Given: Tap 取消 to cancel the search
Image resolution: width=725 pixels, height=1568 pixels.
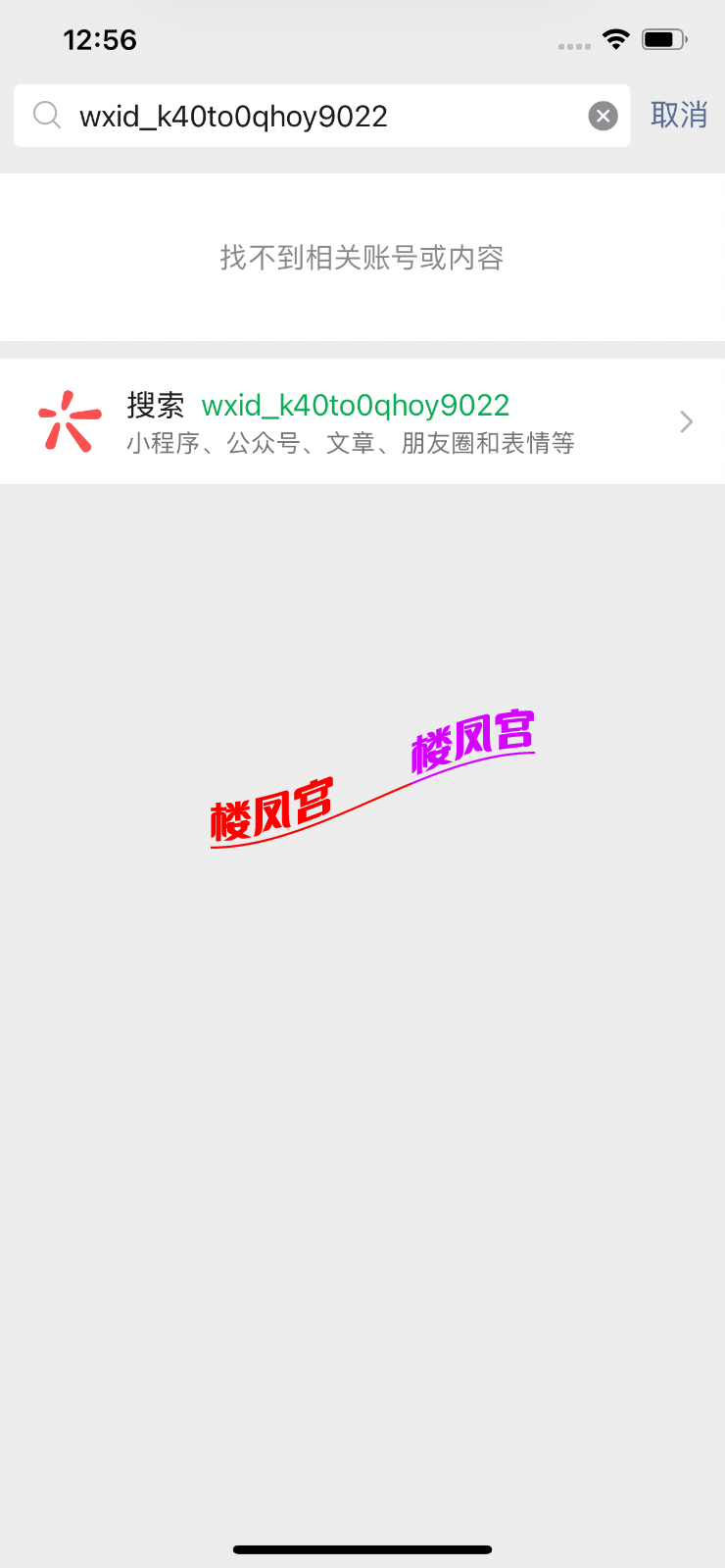Looking at the screenshot, I should [678, 115].
